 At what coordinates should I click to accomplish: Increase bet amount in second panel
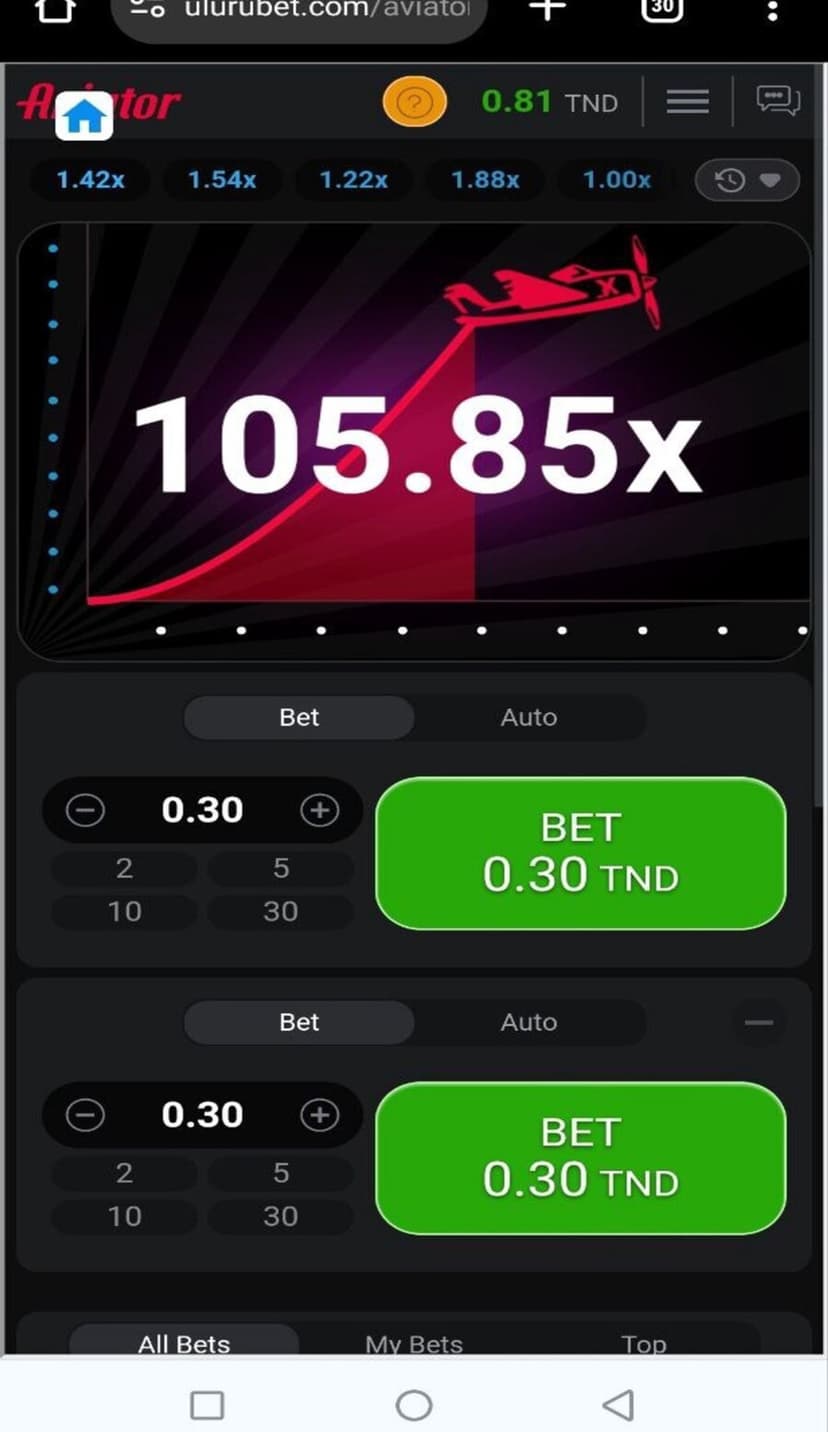[x=320, y=1115]
